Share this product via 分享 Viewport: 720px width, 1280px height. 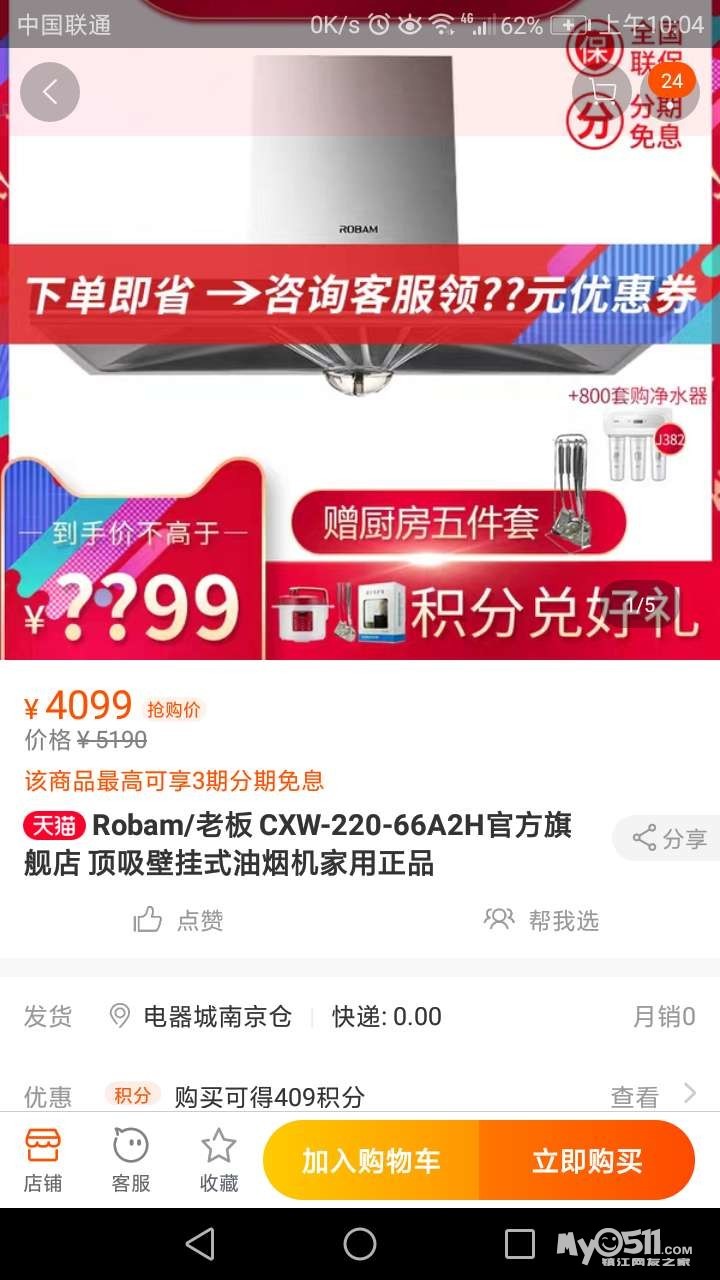pos(667,838)
